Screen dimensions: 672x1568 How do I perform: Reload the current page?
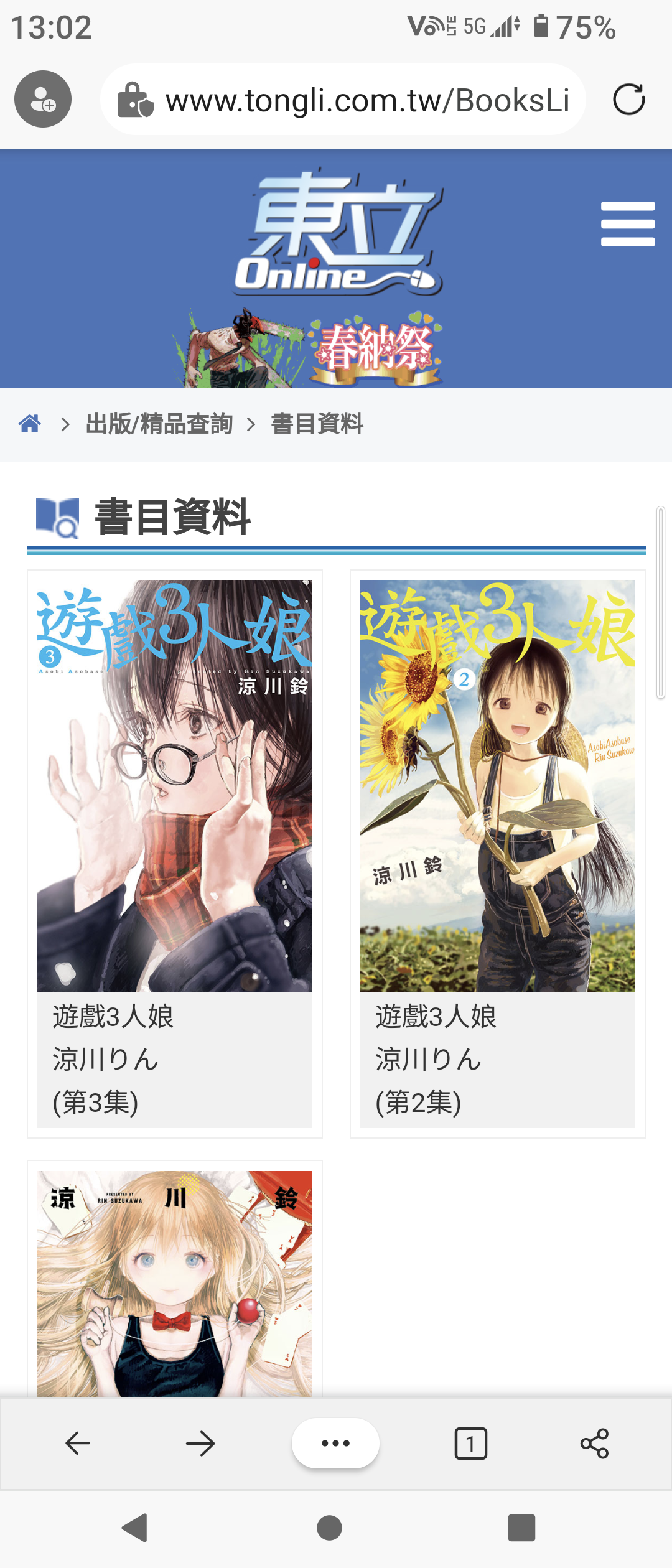pyautogui.click(x=628, y=100)
